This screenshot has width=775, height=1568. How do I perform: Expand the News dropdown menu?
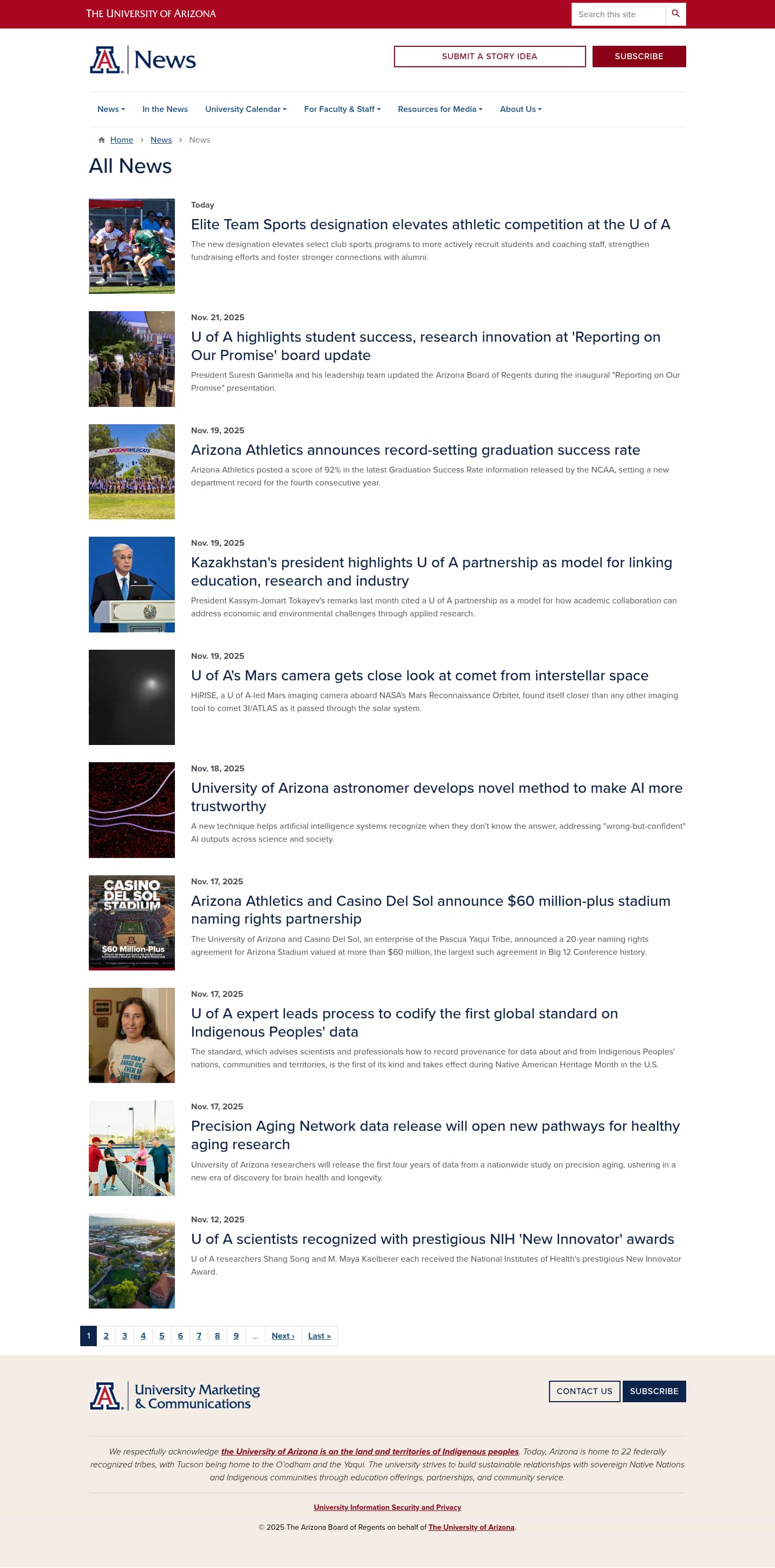[111, 110]
